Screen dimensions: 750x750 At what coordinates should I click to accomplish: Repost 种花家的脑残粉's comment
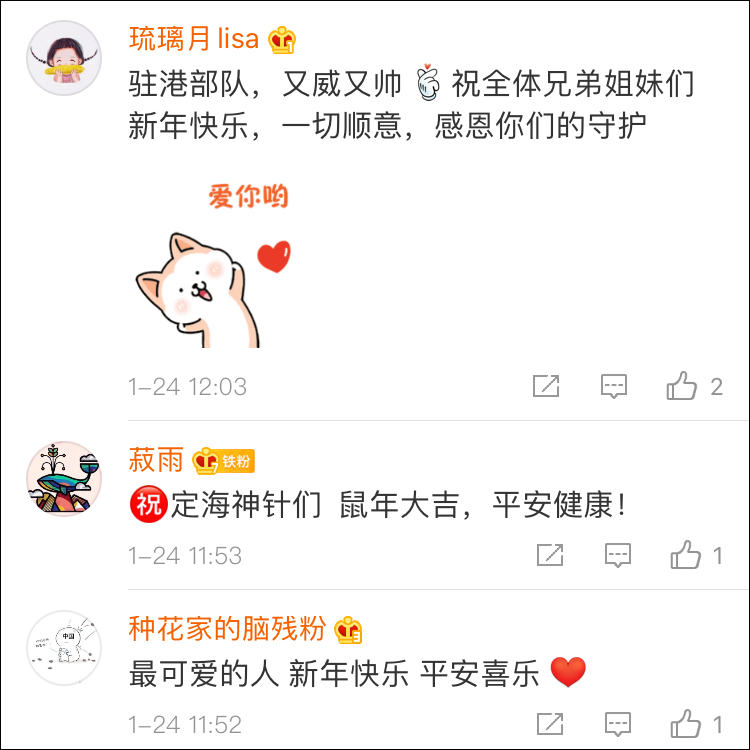549,724
